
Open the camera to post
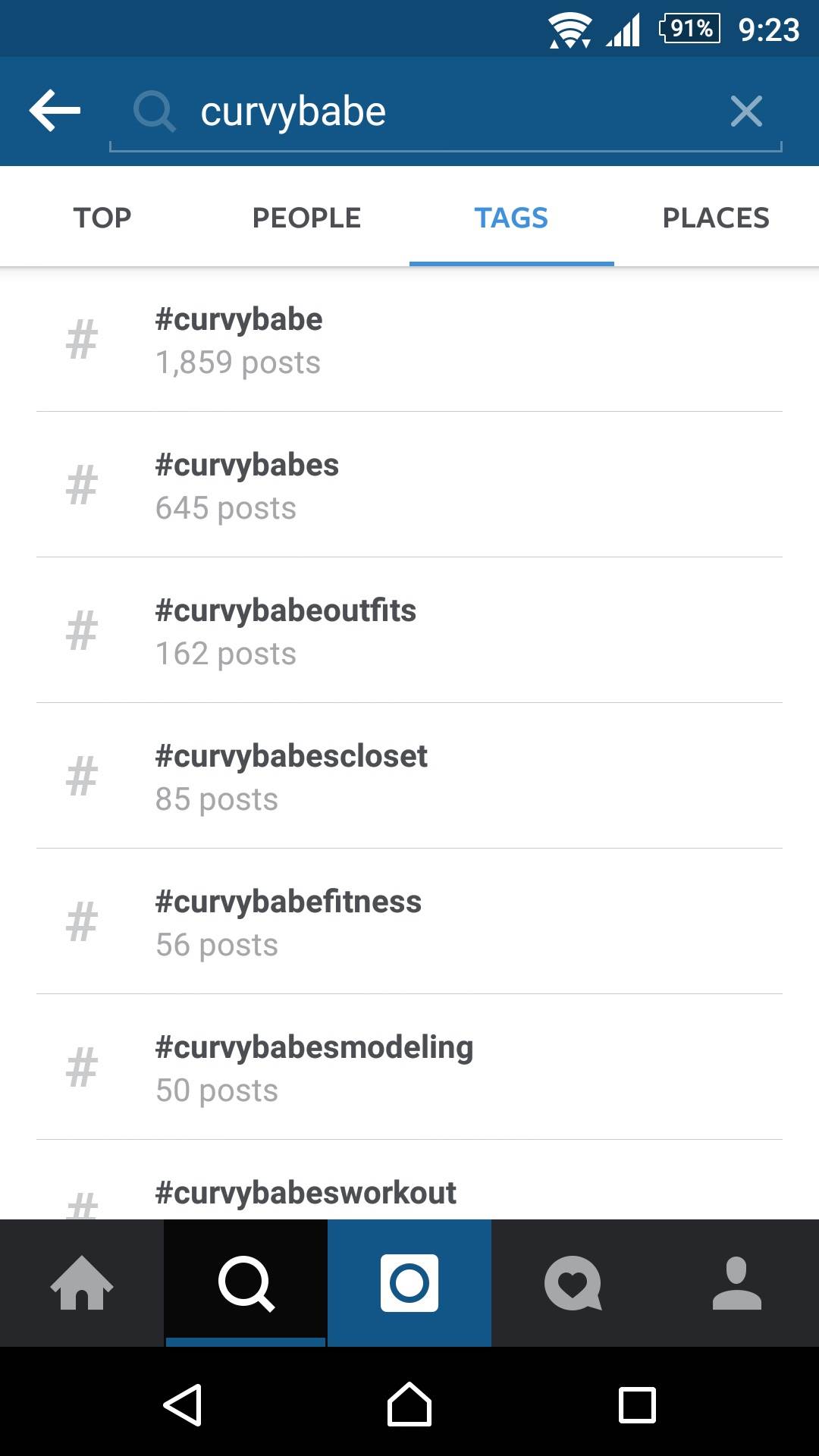409,1283
